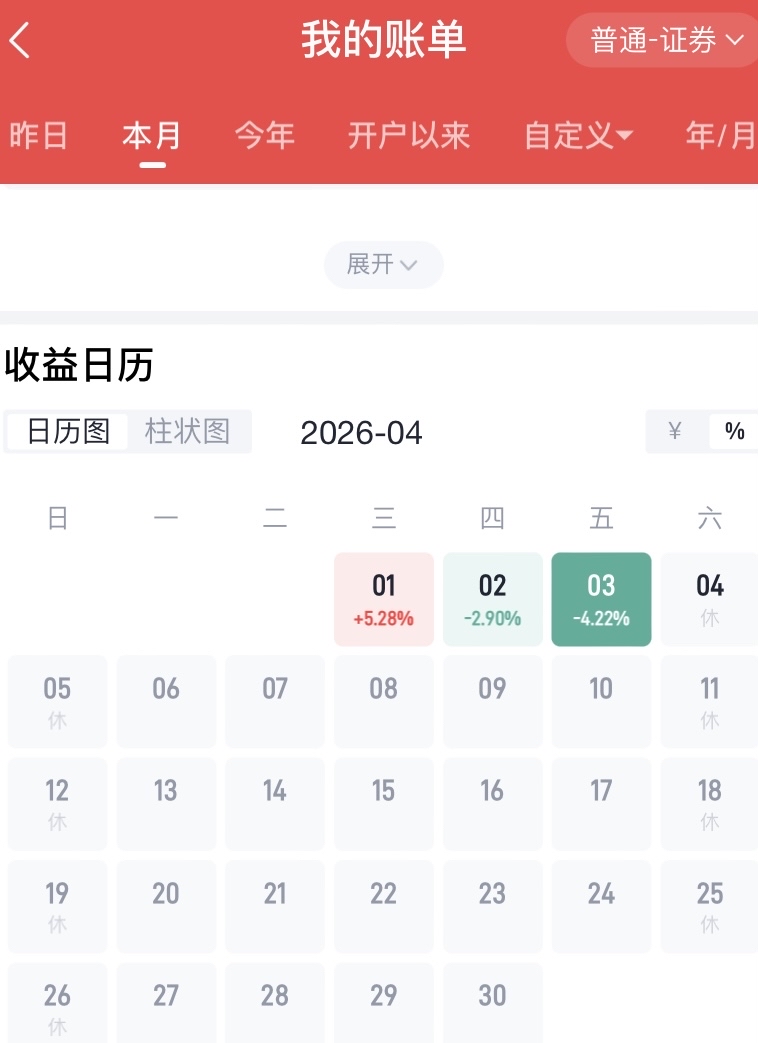Open the 自定义 date range dropdown

click(578, 135)
